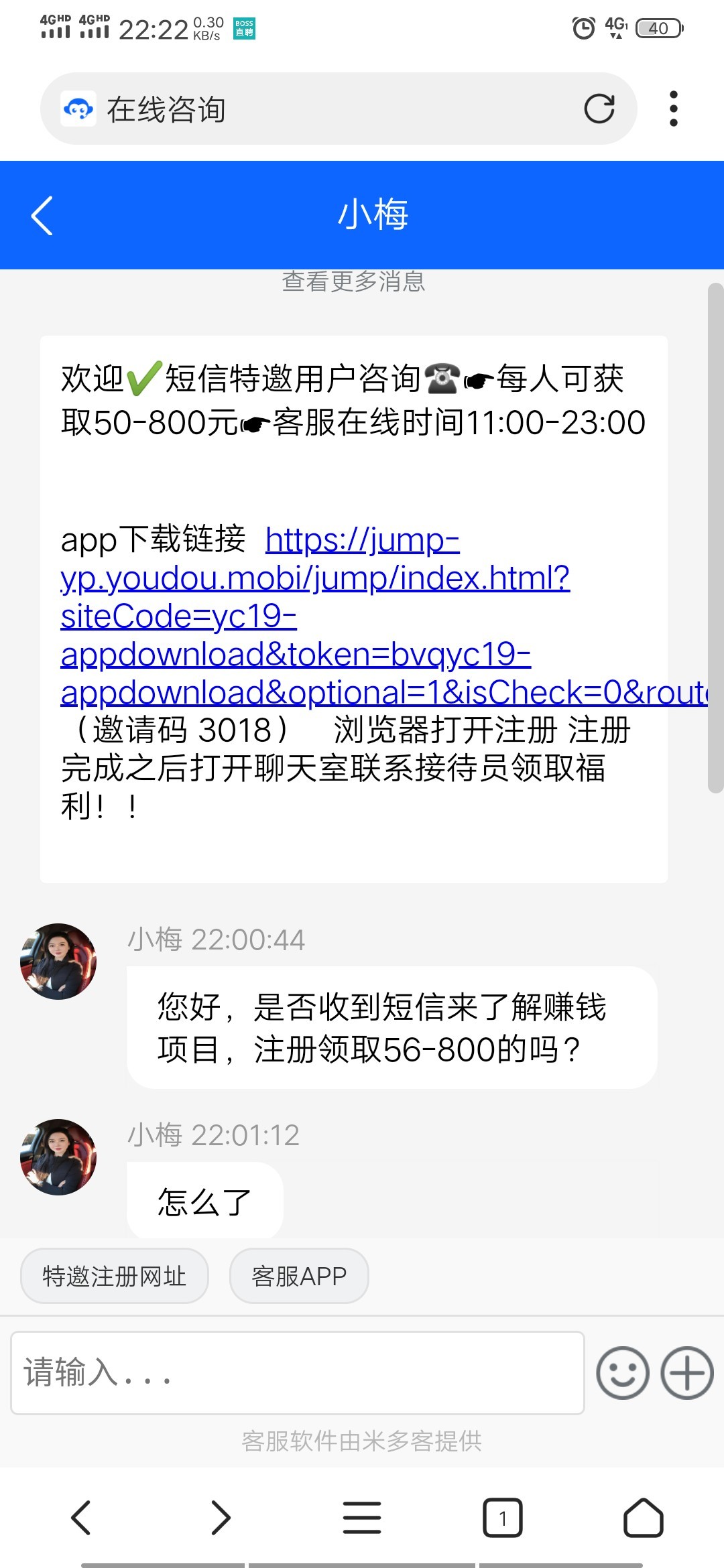Viewport: 724px width, 1568px height.
Task: Tap the alarm clock icon in status bar
Action: coord(585,27)
